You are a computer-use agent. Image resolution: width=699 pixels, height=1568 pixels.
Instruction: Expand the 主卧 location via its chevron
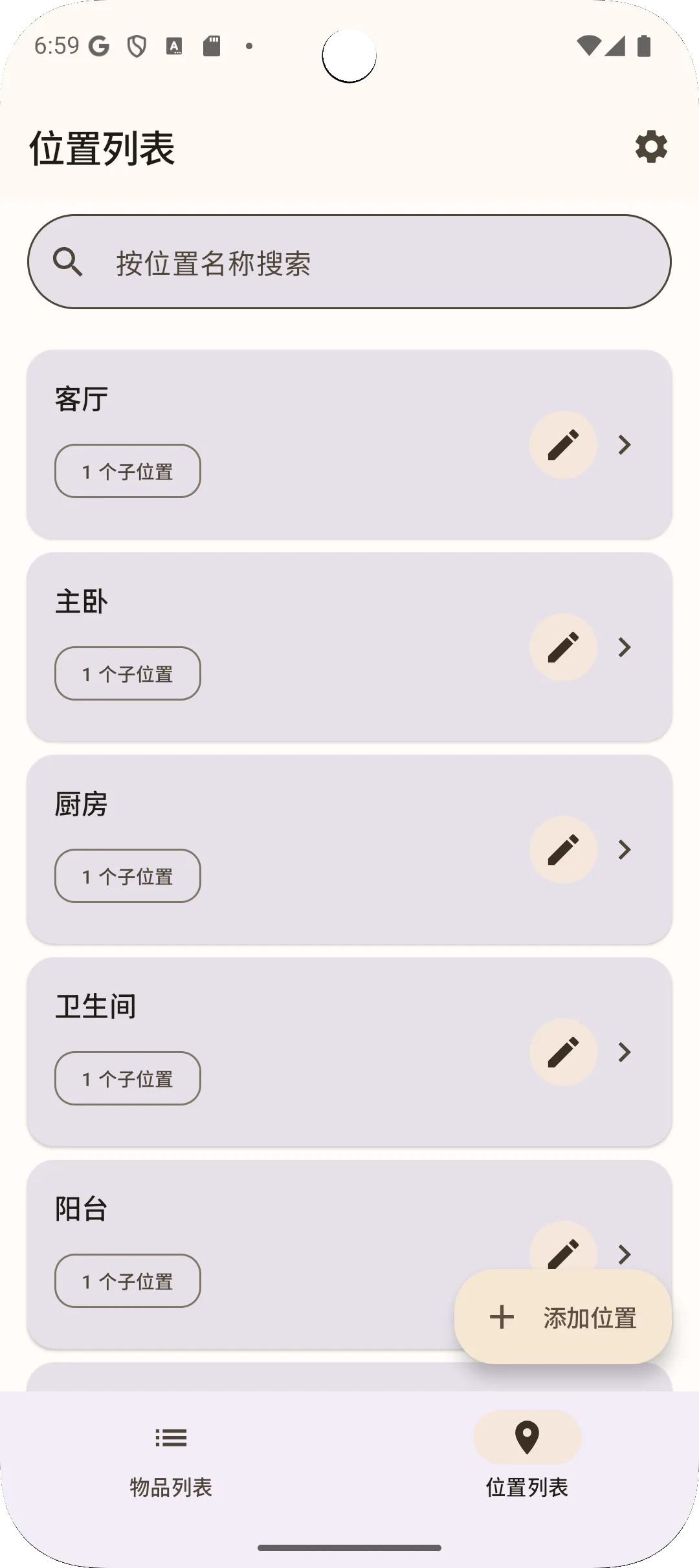[x=624, y=647]
